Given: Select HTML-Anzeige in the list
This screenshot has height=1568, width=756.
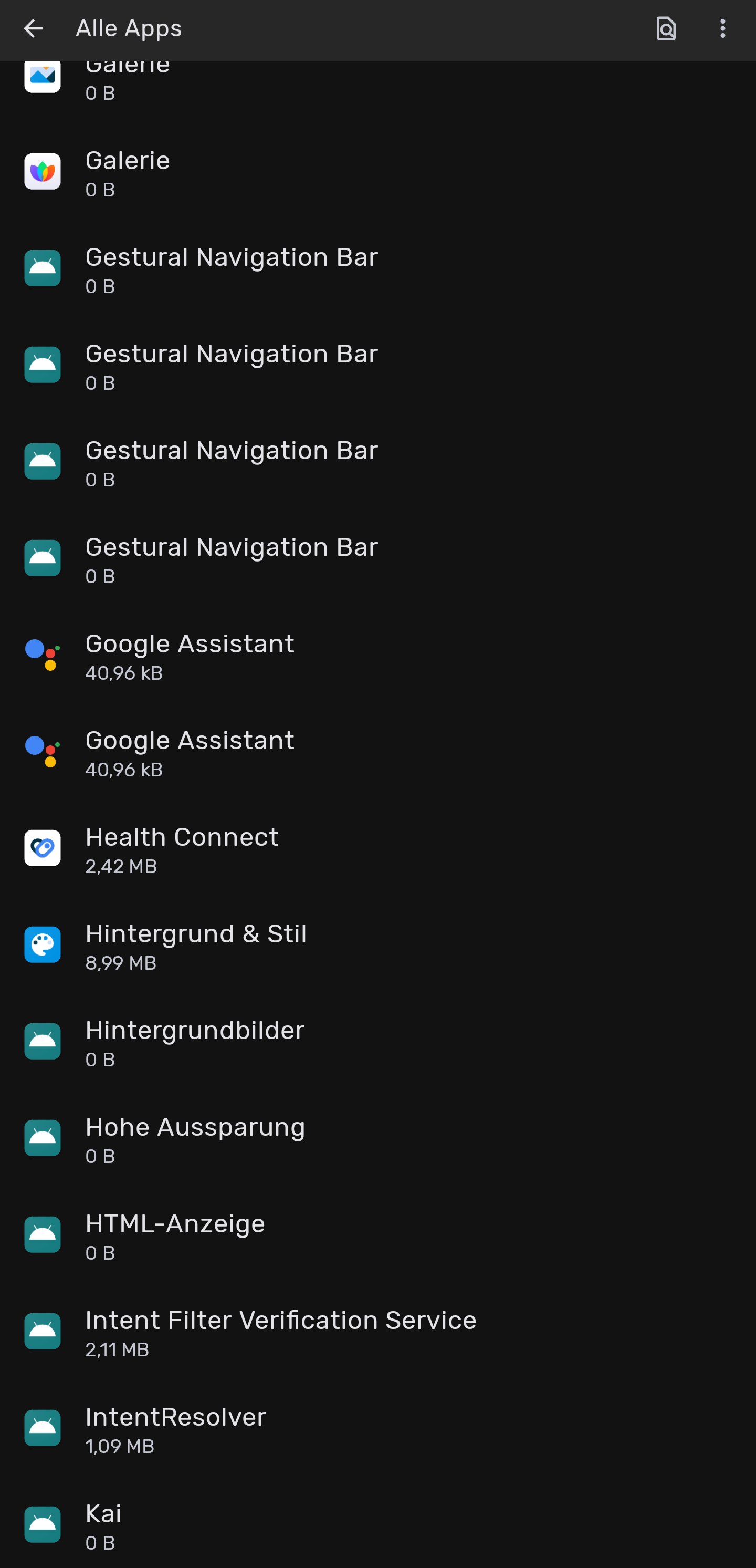Looking at the screenshot, I should [x=377, y=1235].
